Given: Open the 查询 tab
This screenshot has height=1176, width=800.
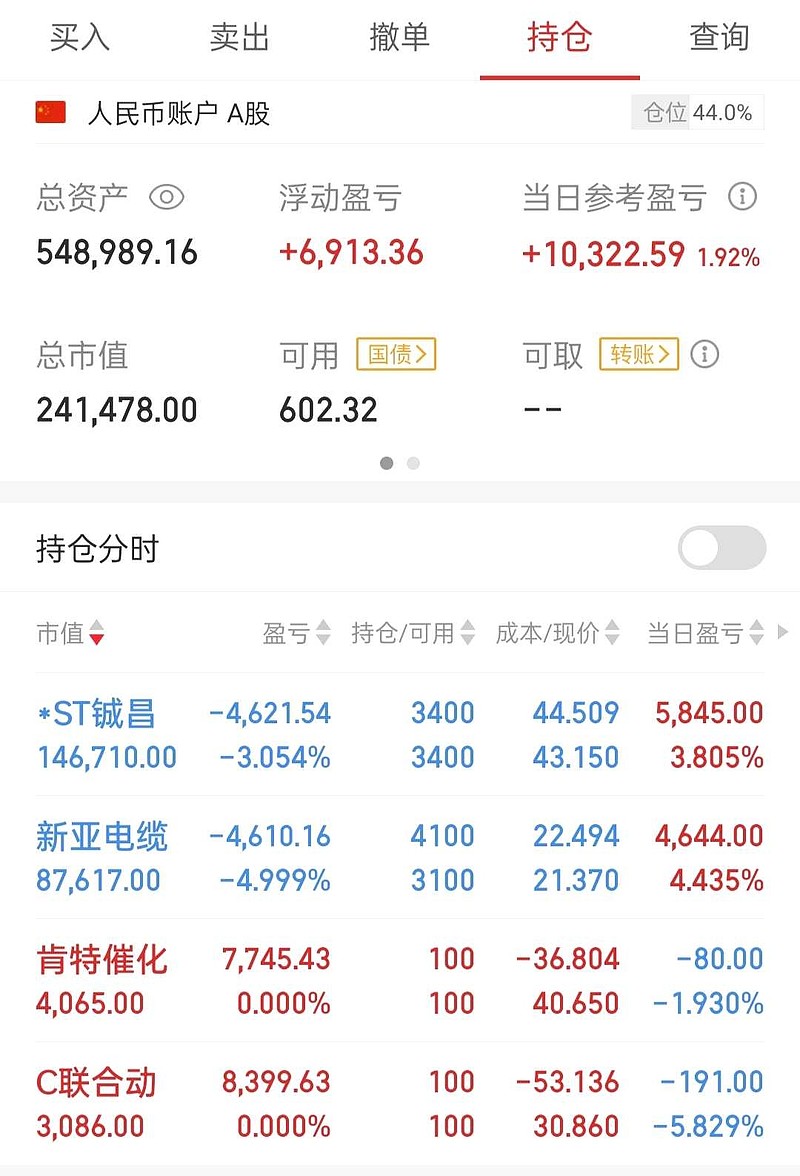Looking at the screenshot, I should point(718,38).
